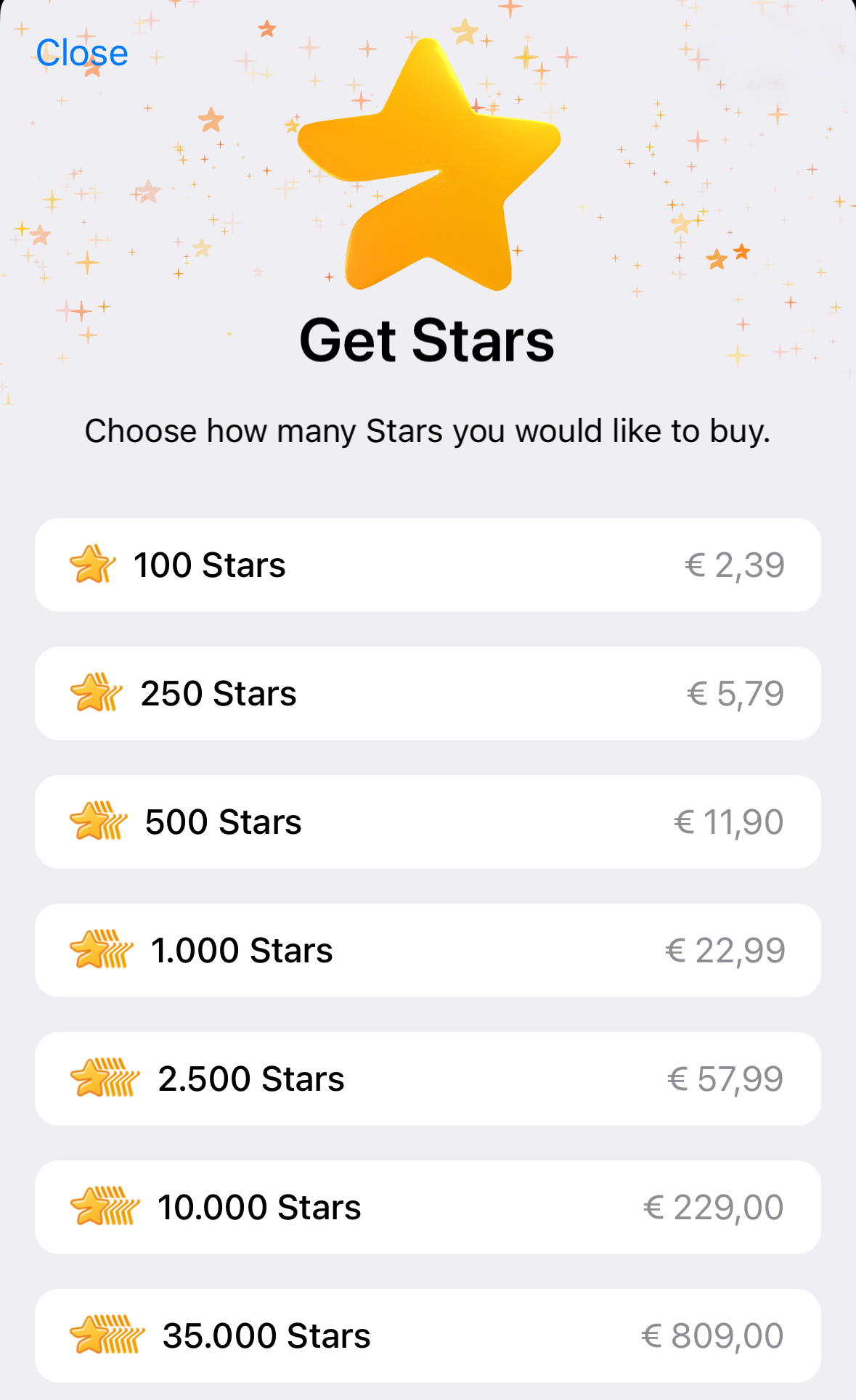Tap the € 2,39 price label
This screenshot has height=1400, width=856.
point(735,565)
